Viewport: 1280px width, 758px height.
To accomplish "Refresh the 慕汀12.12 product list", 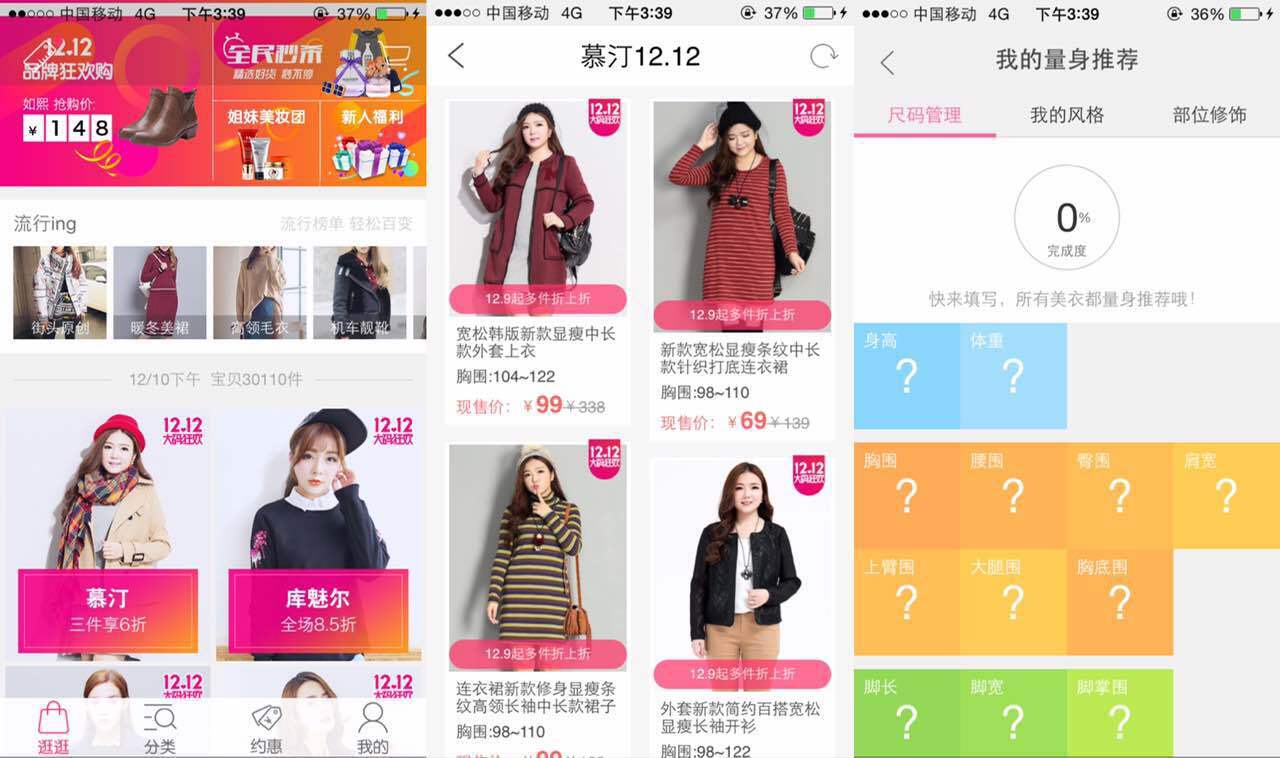I will 823,56.
